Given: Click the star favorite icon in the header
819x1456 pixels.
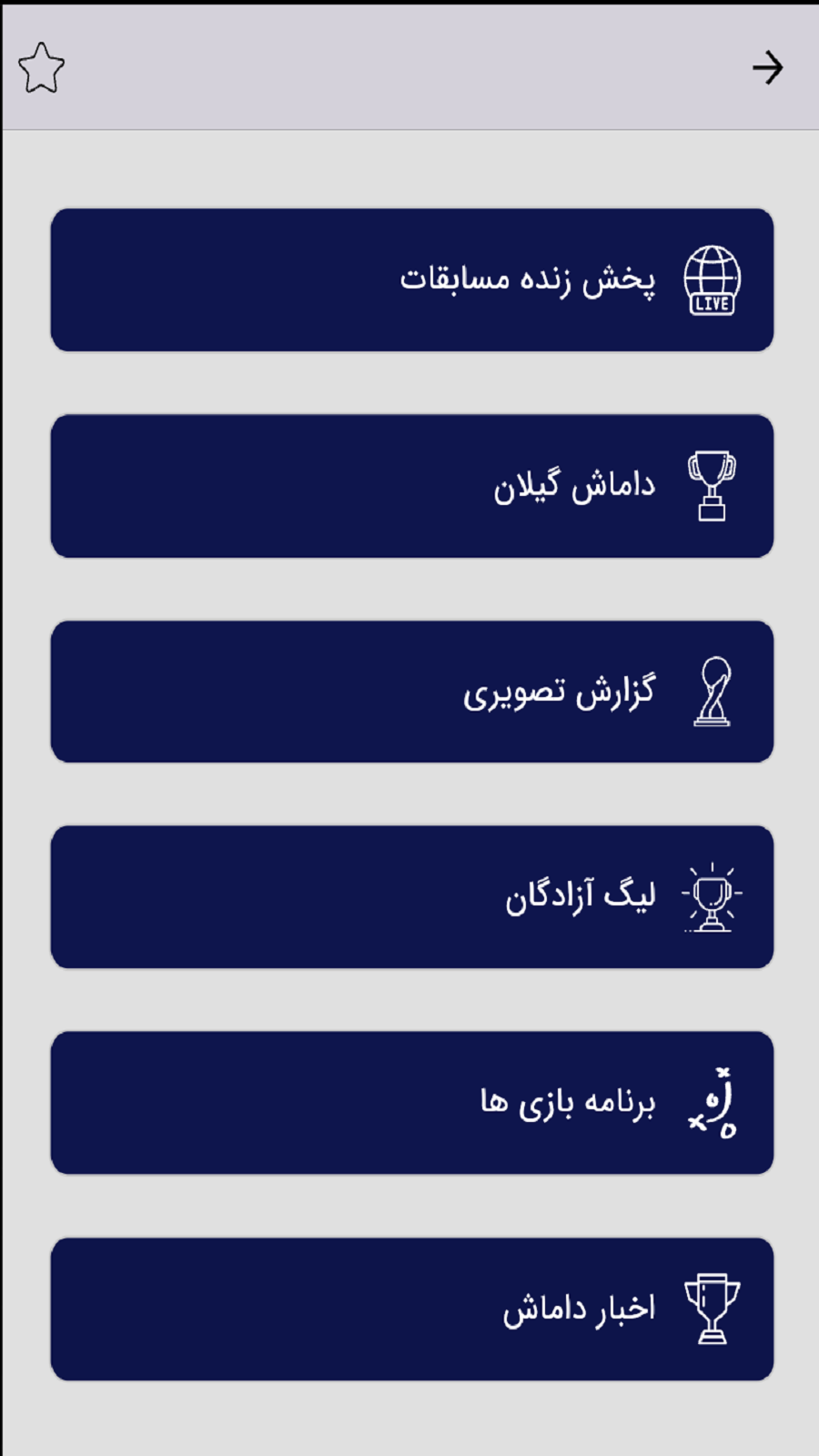Looking at the screenshot, I should [43, 66].
